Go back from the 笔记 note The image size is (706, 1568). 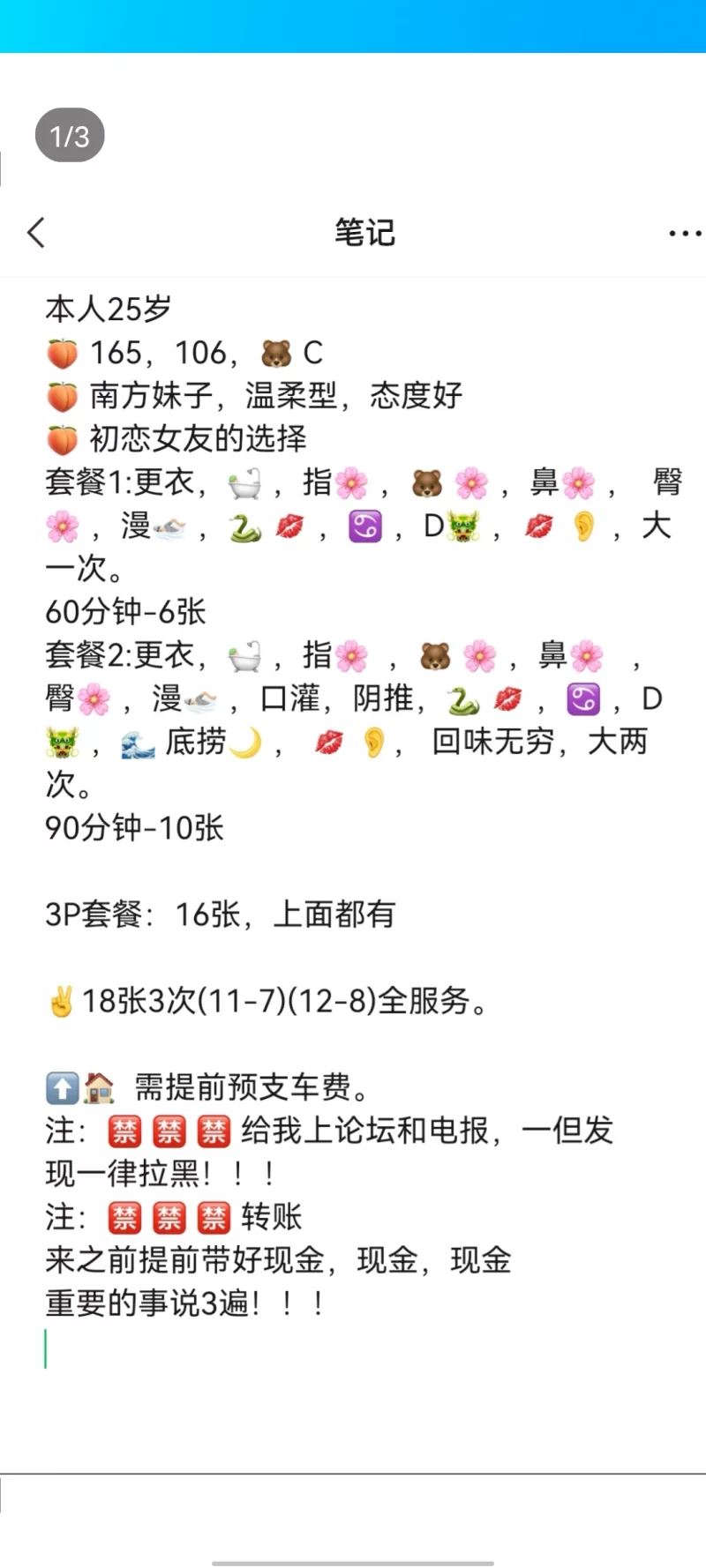tap(36, 233)
